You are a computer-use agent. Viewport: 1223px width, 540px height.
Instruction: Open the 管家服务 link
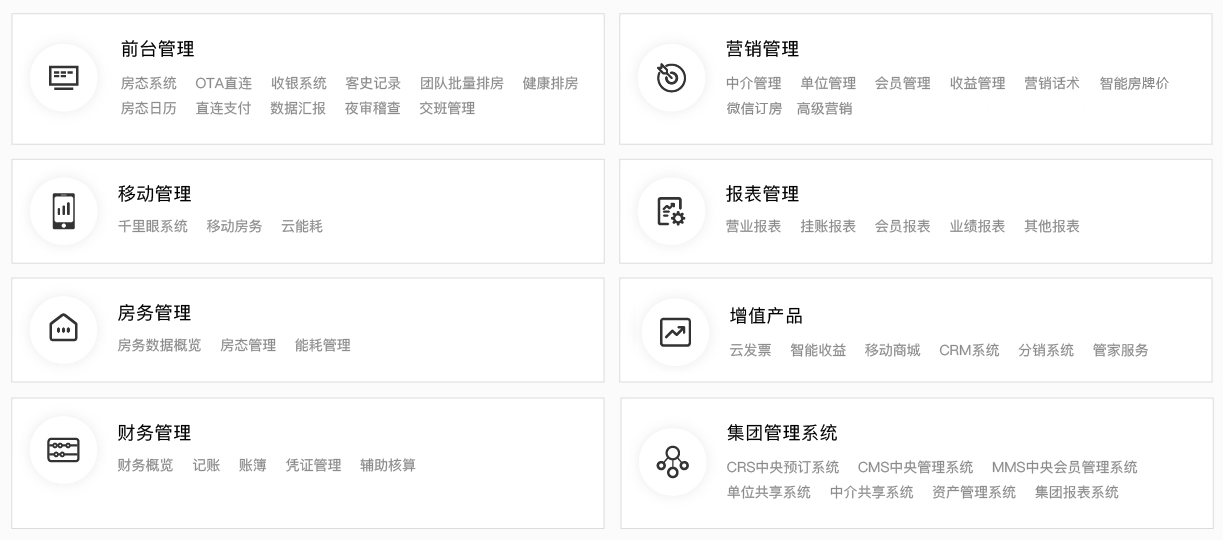pyautogui.click(x=1120, y=351)
